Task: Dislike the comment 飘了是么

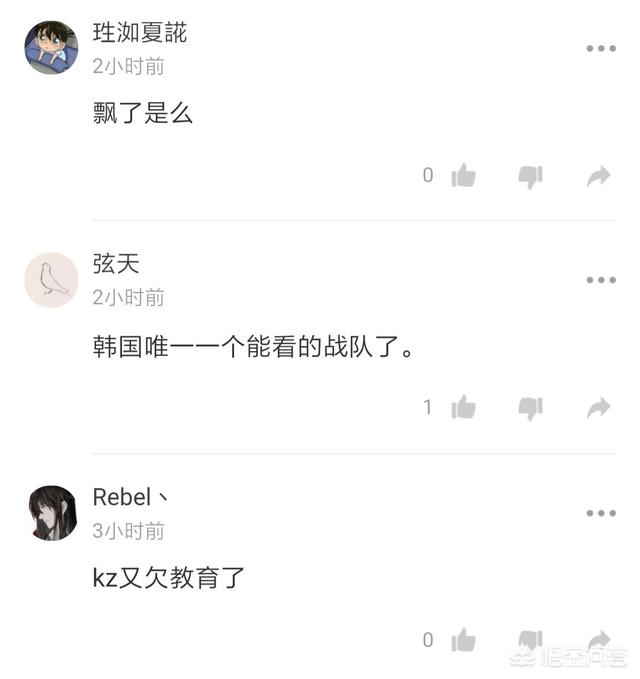Action: (x=530, y=177)
